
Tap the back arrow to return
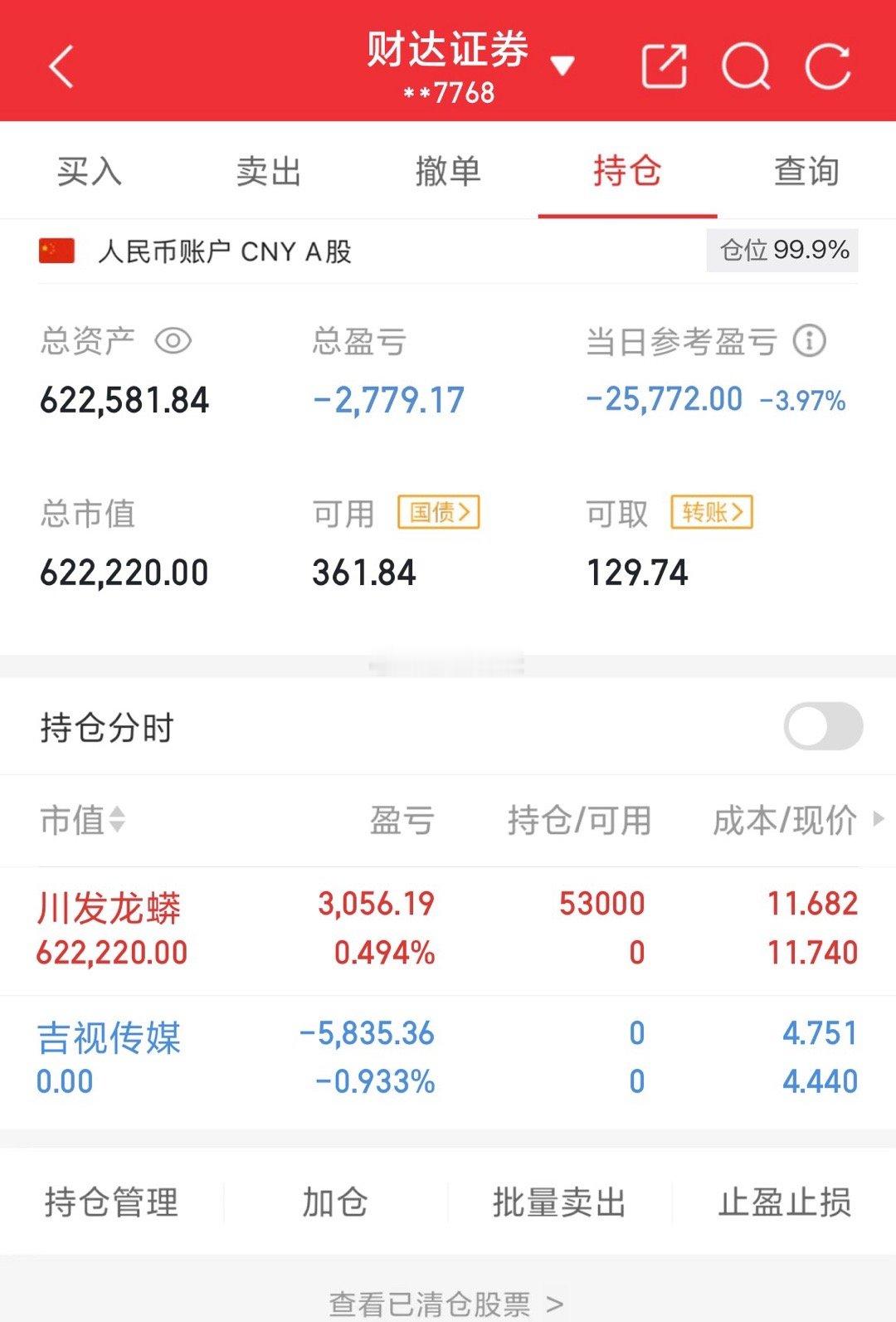61,66
